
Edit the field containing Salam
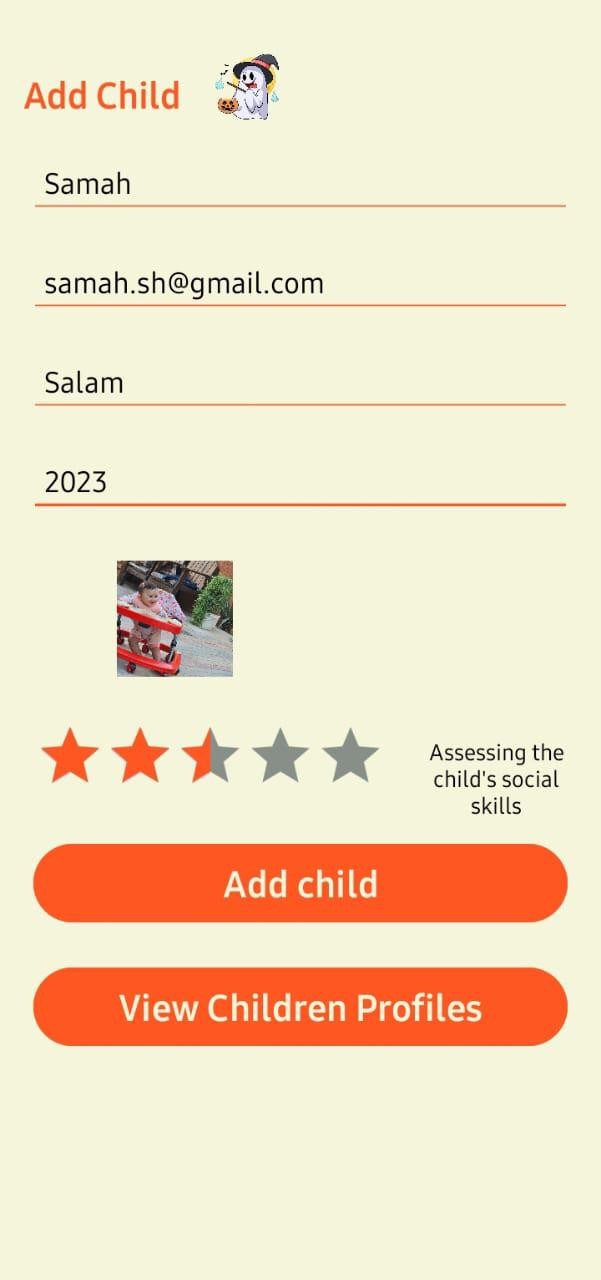point(300,383)
